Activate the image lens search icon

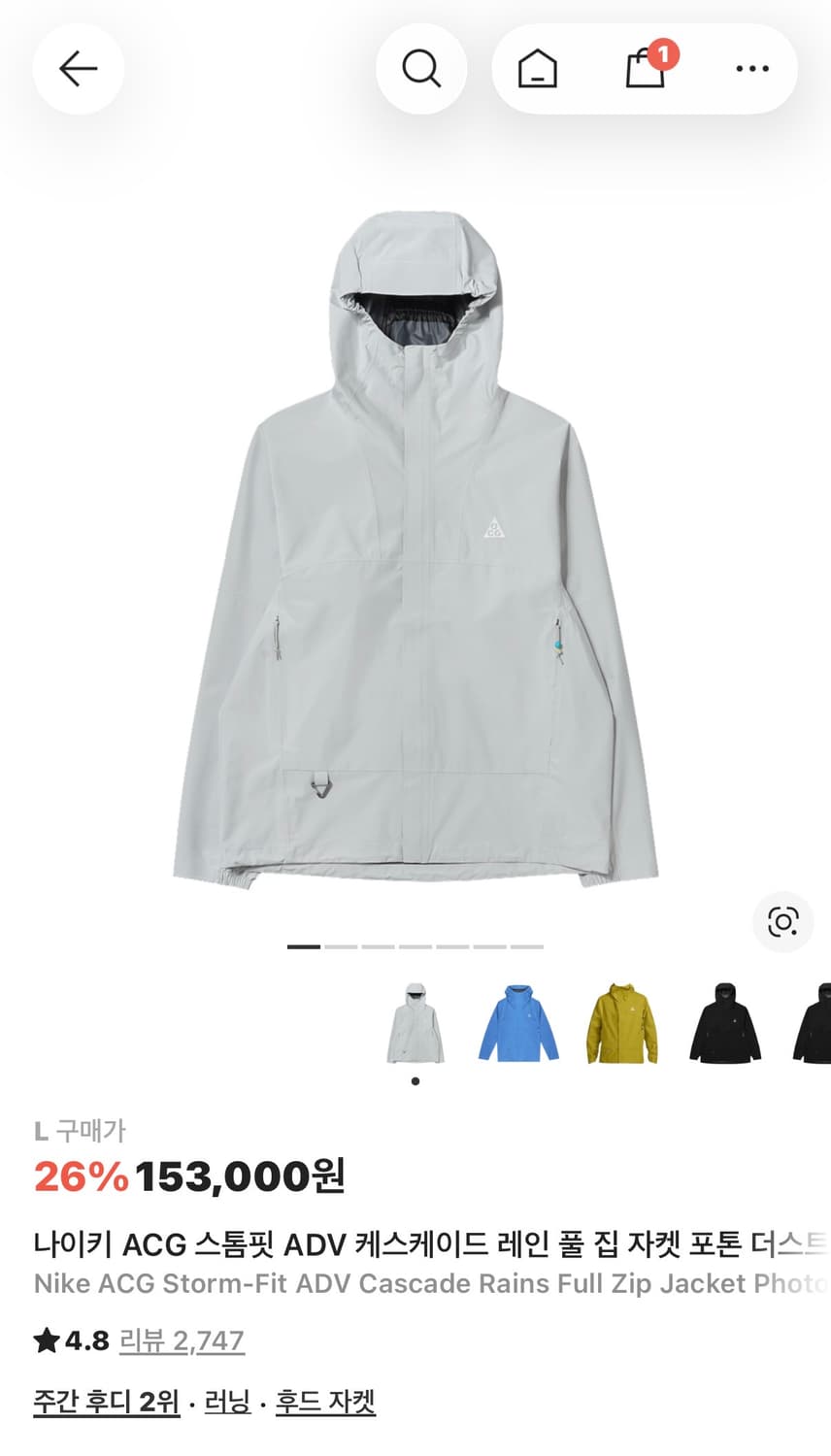click(782, 922)
